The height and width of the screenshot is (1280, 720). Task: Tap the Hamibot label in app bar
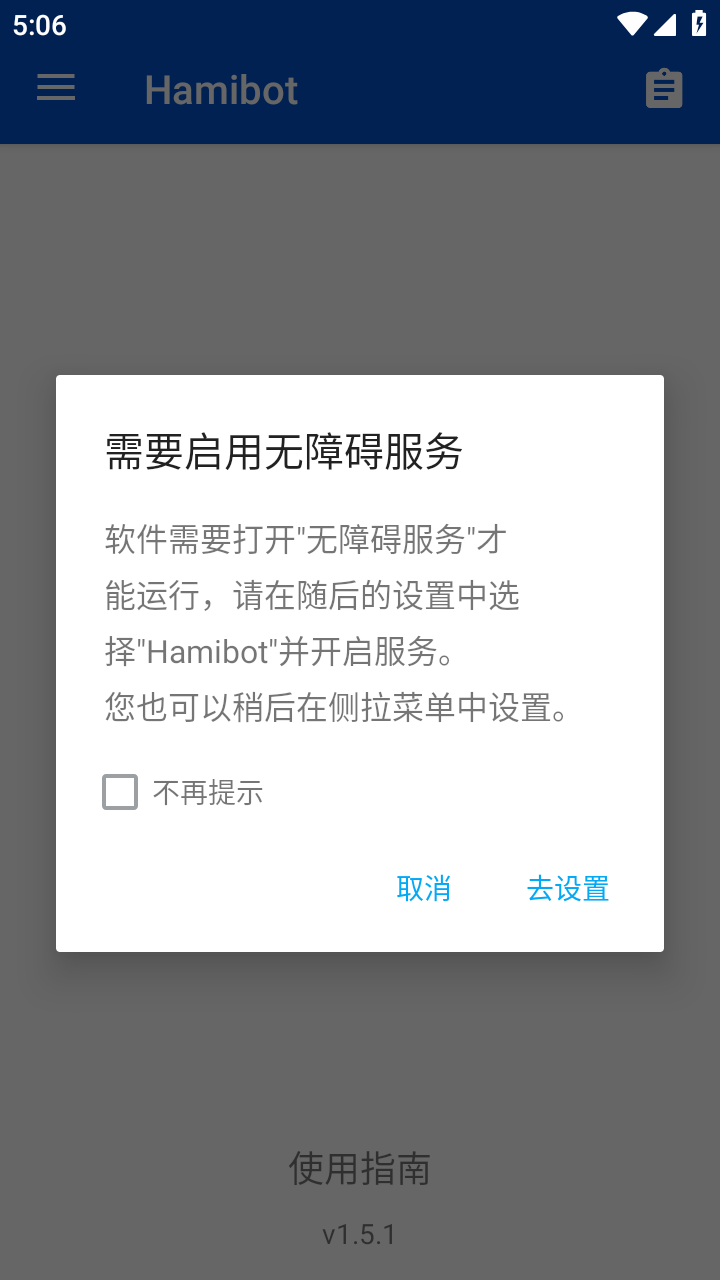(x=221, y=91)
